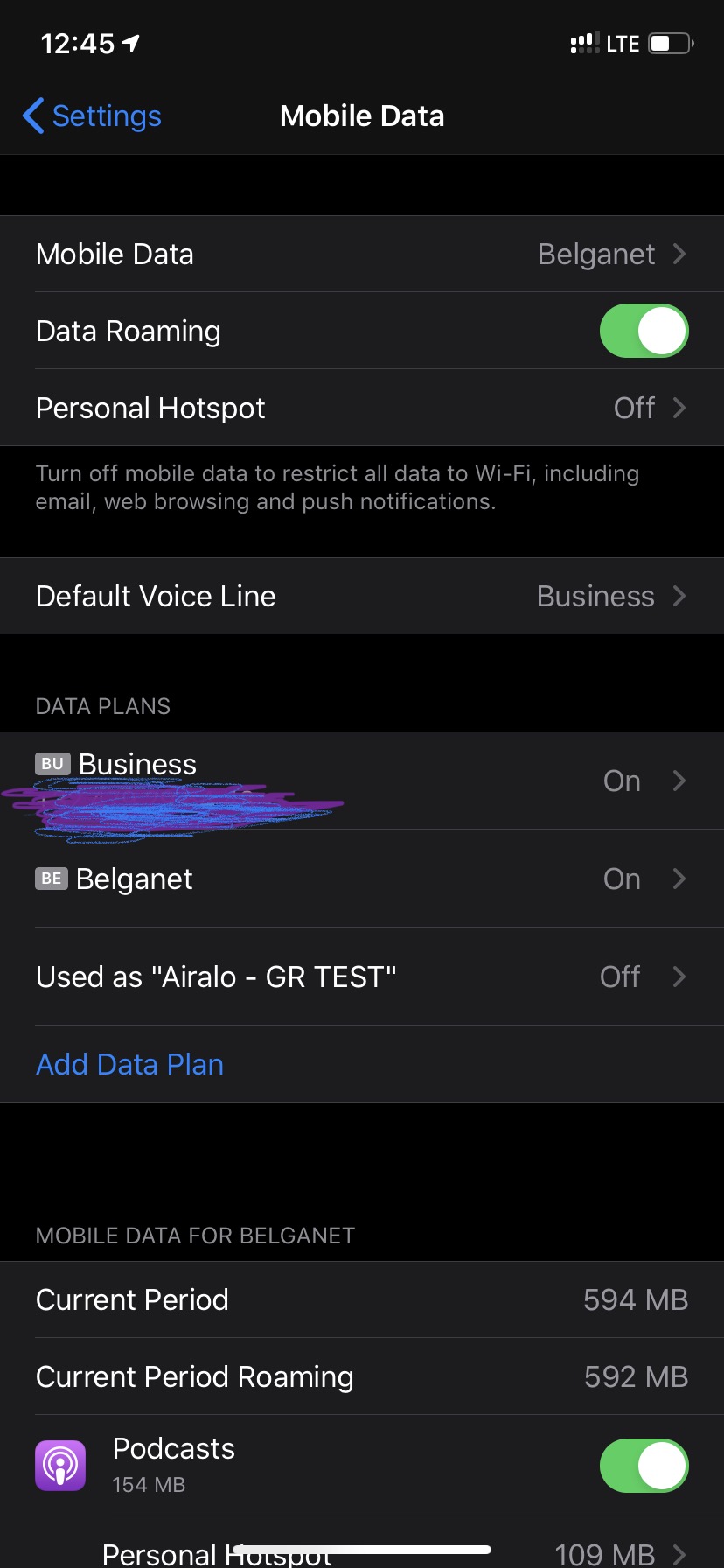The height and width of the screenshot is (1568, 724).
Task: Tap Add Data Plan
Action: coord(130,1065)
